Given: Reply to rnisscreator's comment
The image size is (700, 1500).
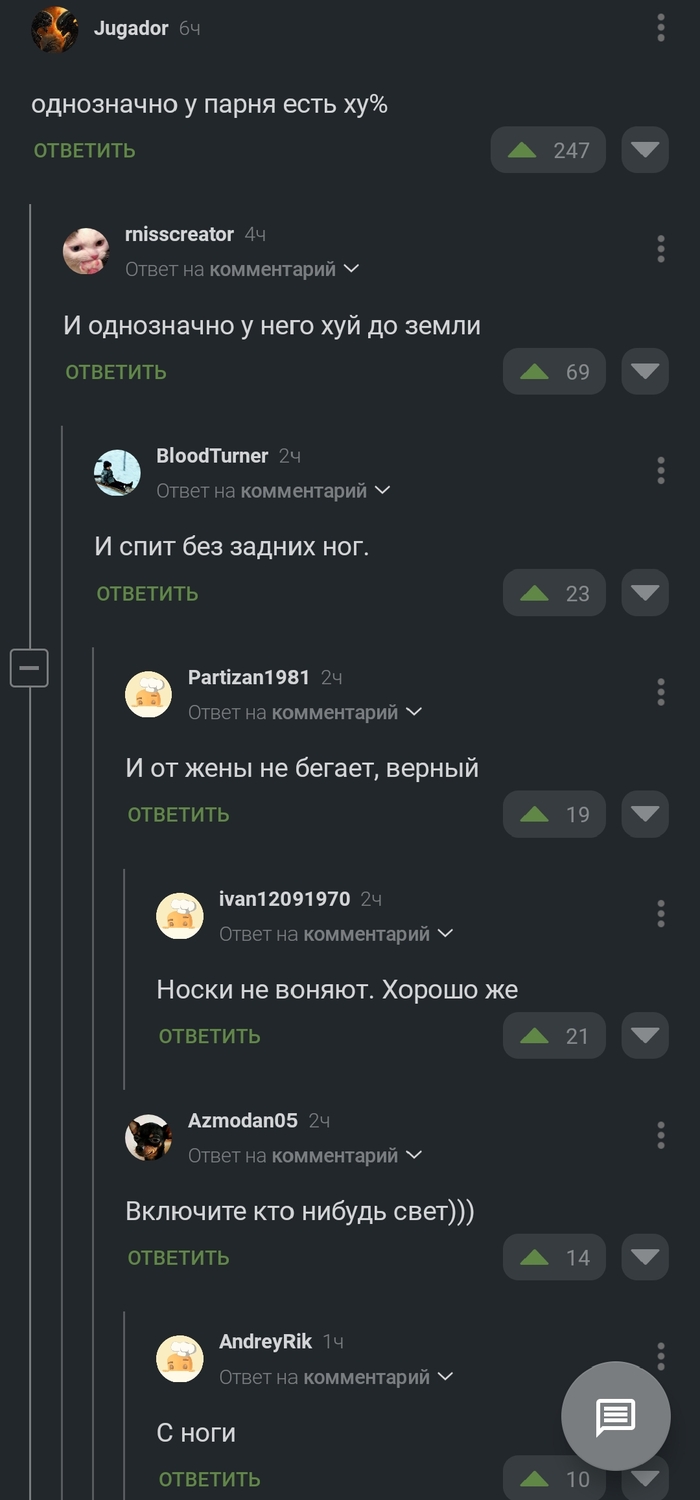Looking at the screenshot, I should coord(116,372).
